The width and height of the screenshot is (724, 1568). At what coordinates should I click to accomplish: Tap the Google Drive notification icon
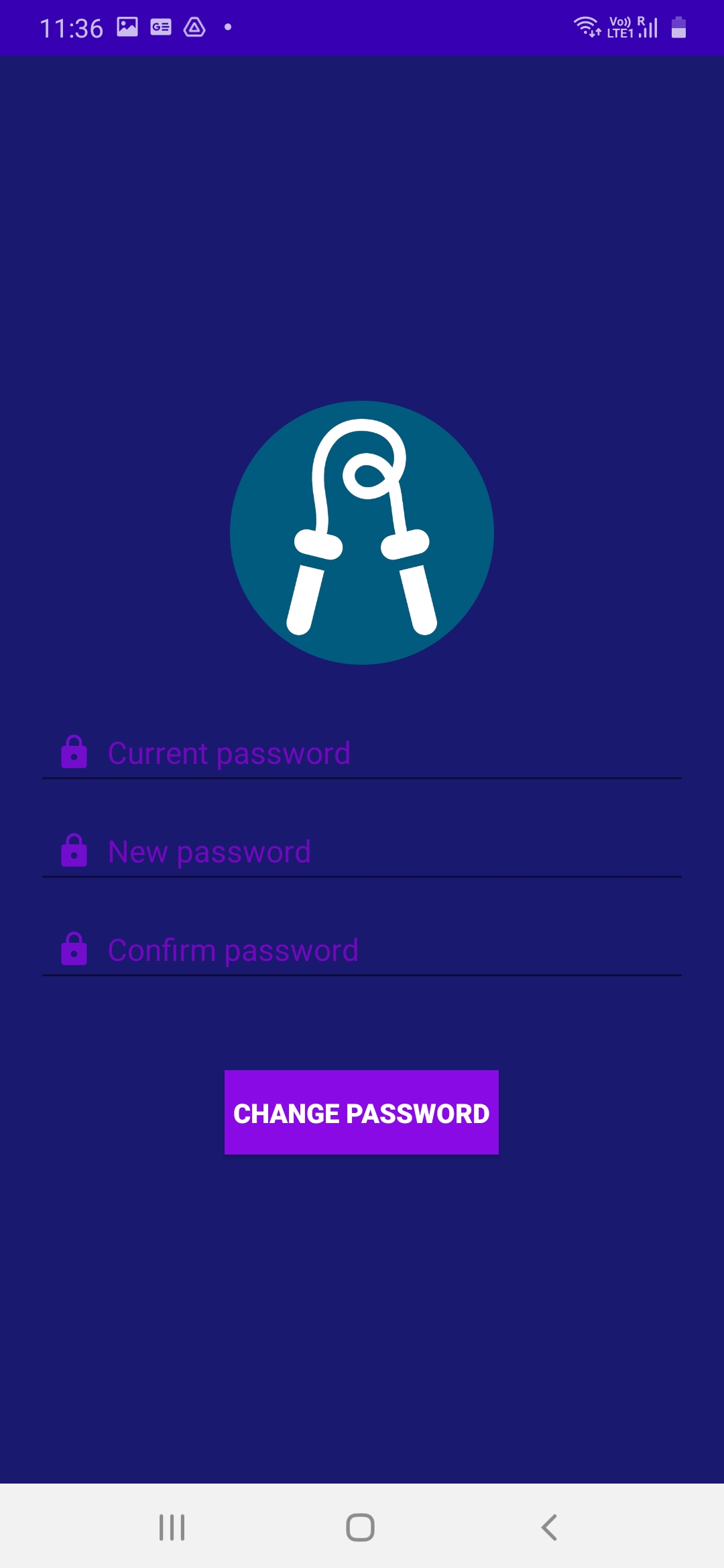tap(194, 27)
